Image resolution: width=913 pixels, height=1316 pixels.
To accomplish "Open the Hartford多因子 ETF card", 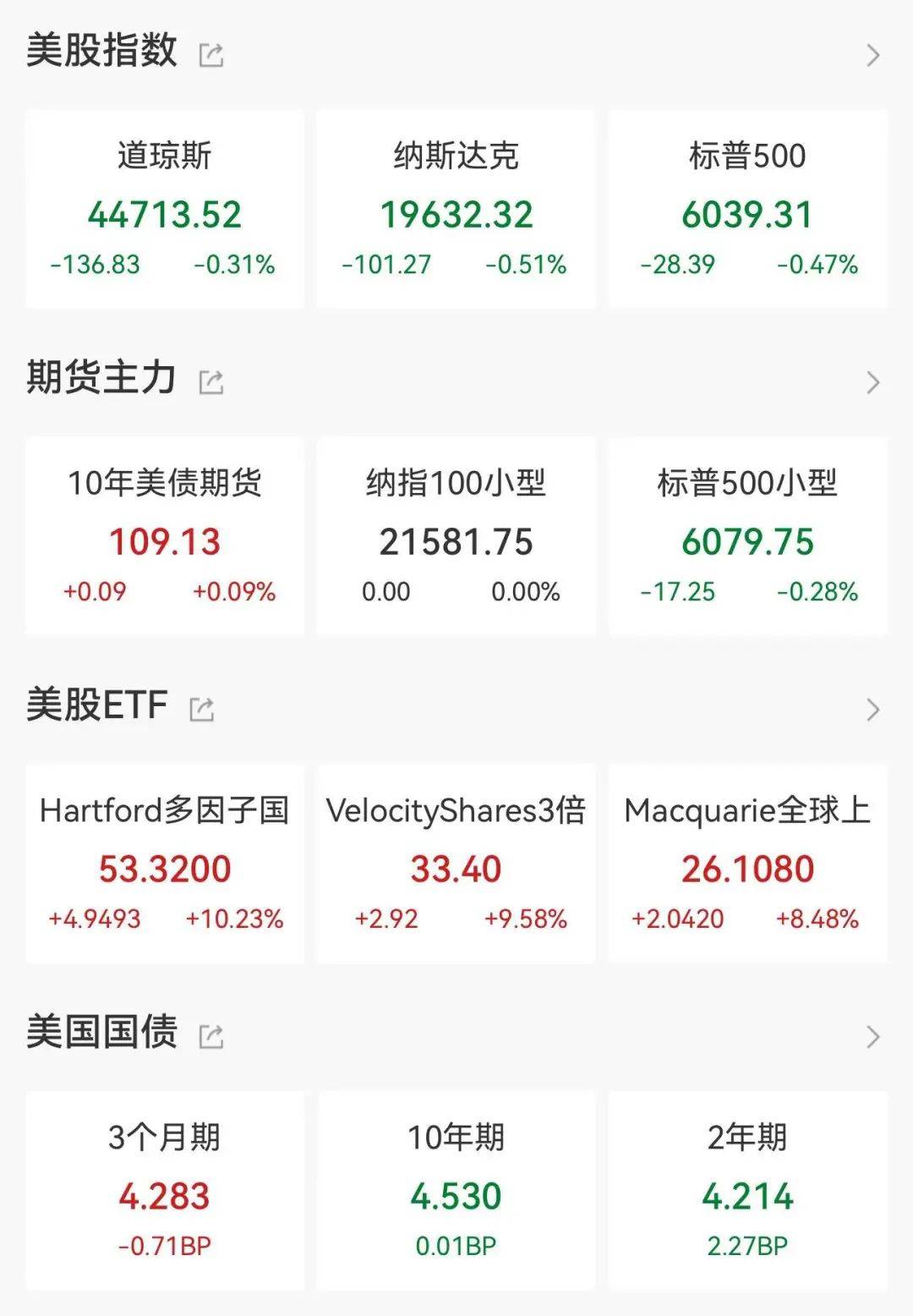I will (164, 863).
